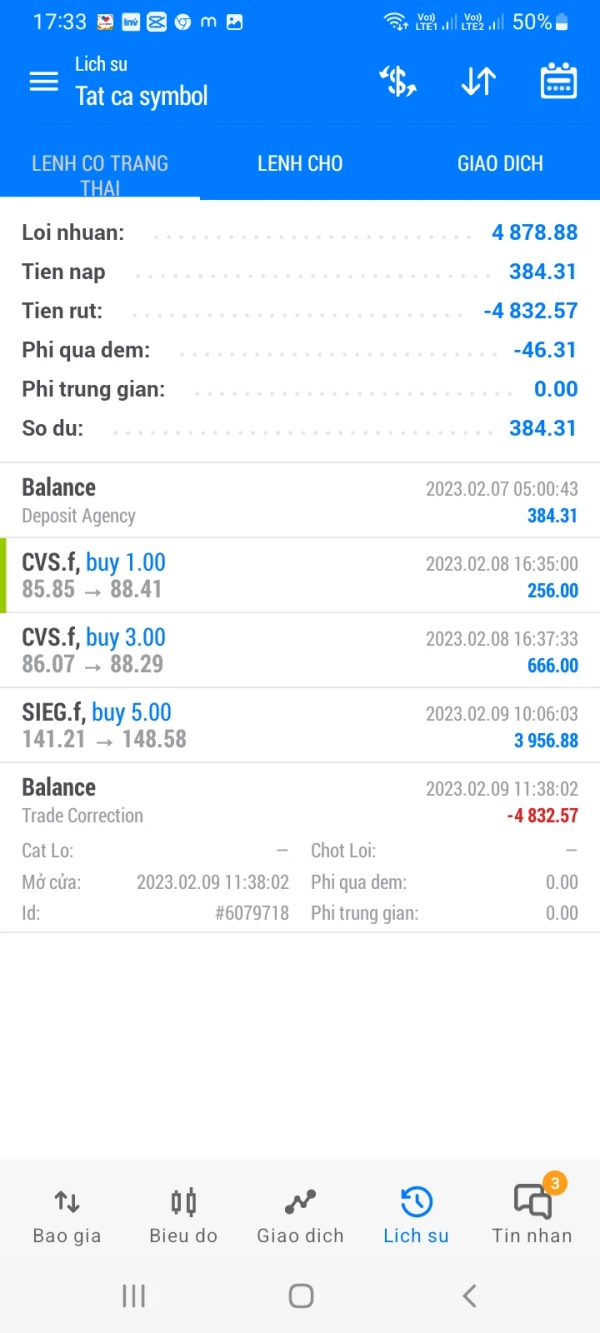Open the sort arrows option
Screen dimensions: 600x1333
pyautogui.click(x=478, y=82)
